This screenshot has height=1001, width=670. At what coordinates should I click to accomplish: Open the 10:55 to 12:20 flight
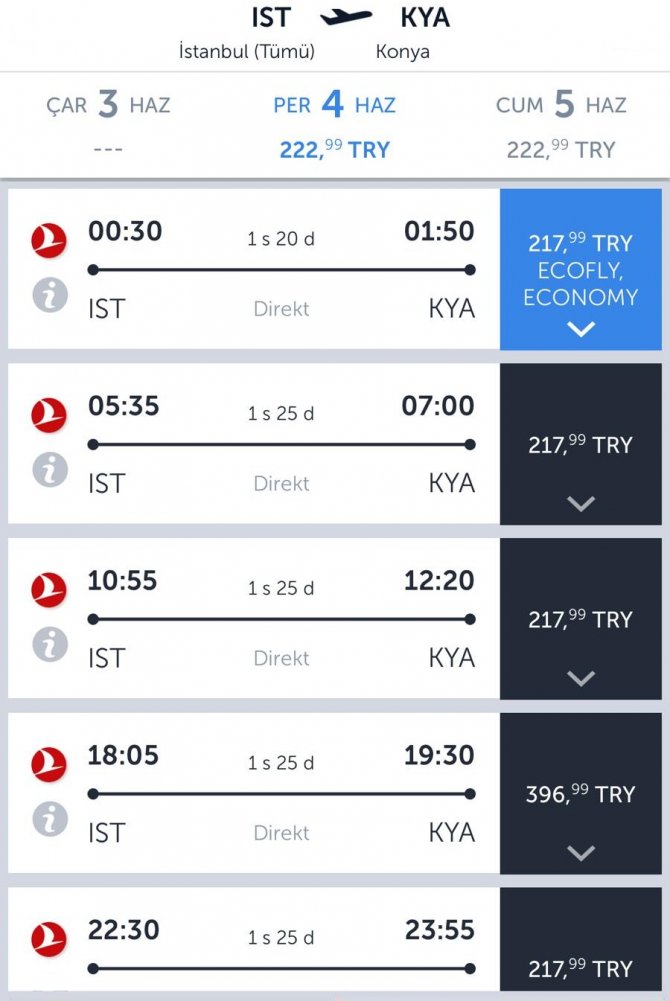click(281, 619)
